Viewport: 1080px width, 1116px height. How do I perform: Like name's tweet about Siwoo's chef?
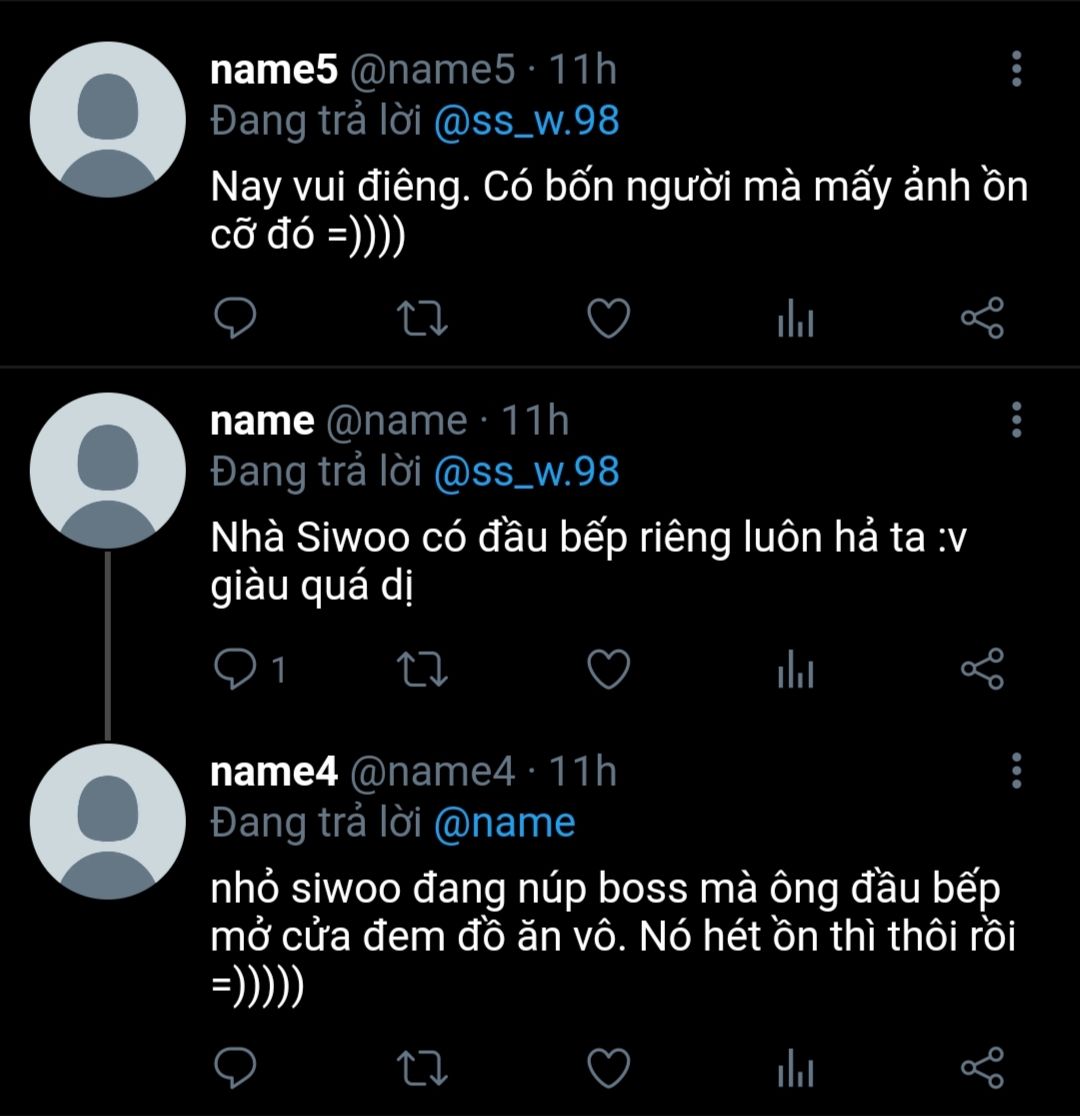click(608, 669)
